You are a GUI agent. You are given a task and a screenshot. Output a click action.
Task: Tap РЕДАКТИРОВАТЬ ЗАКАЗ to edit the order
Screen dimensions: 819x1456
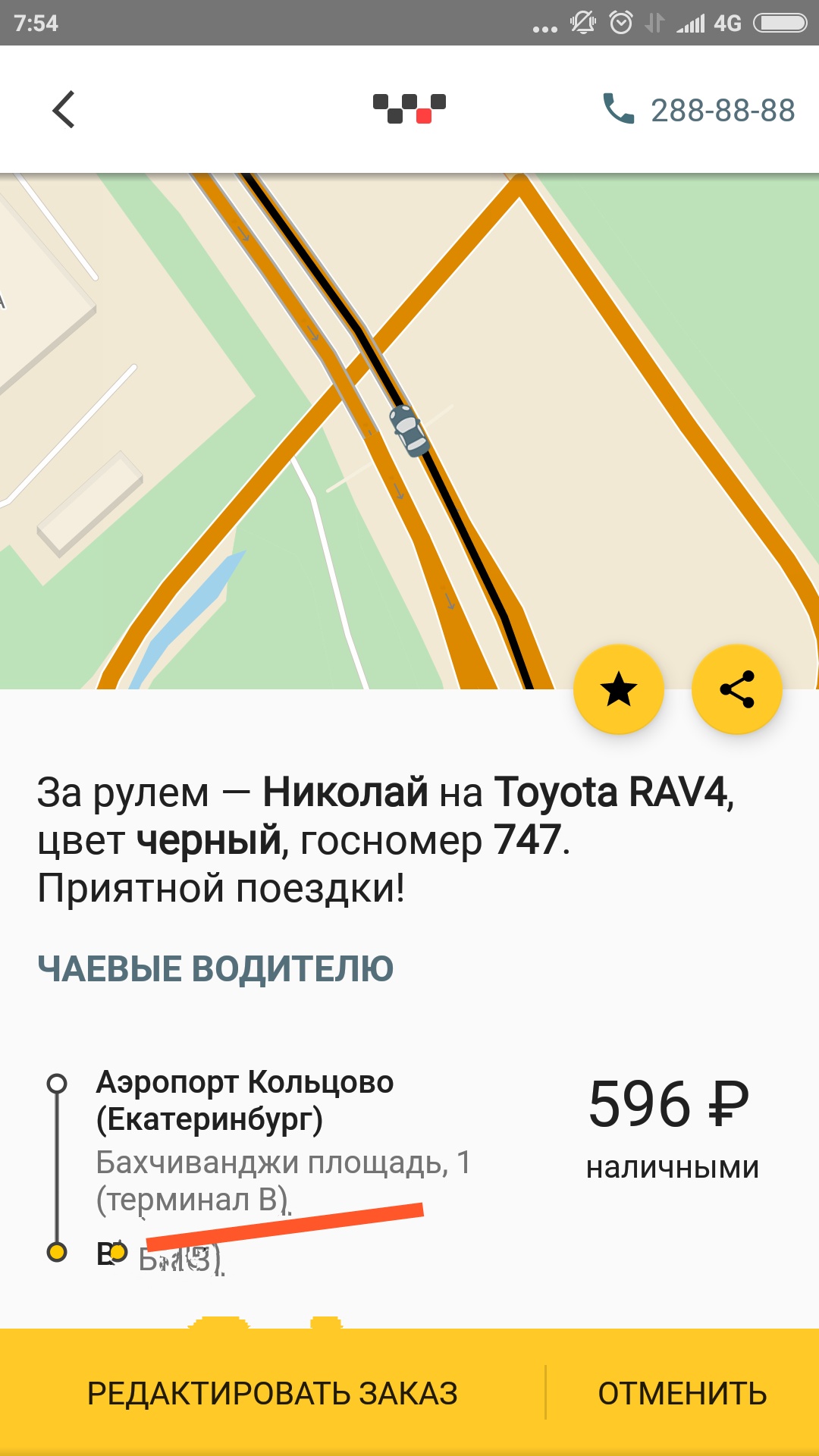(273, 1393)
